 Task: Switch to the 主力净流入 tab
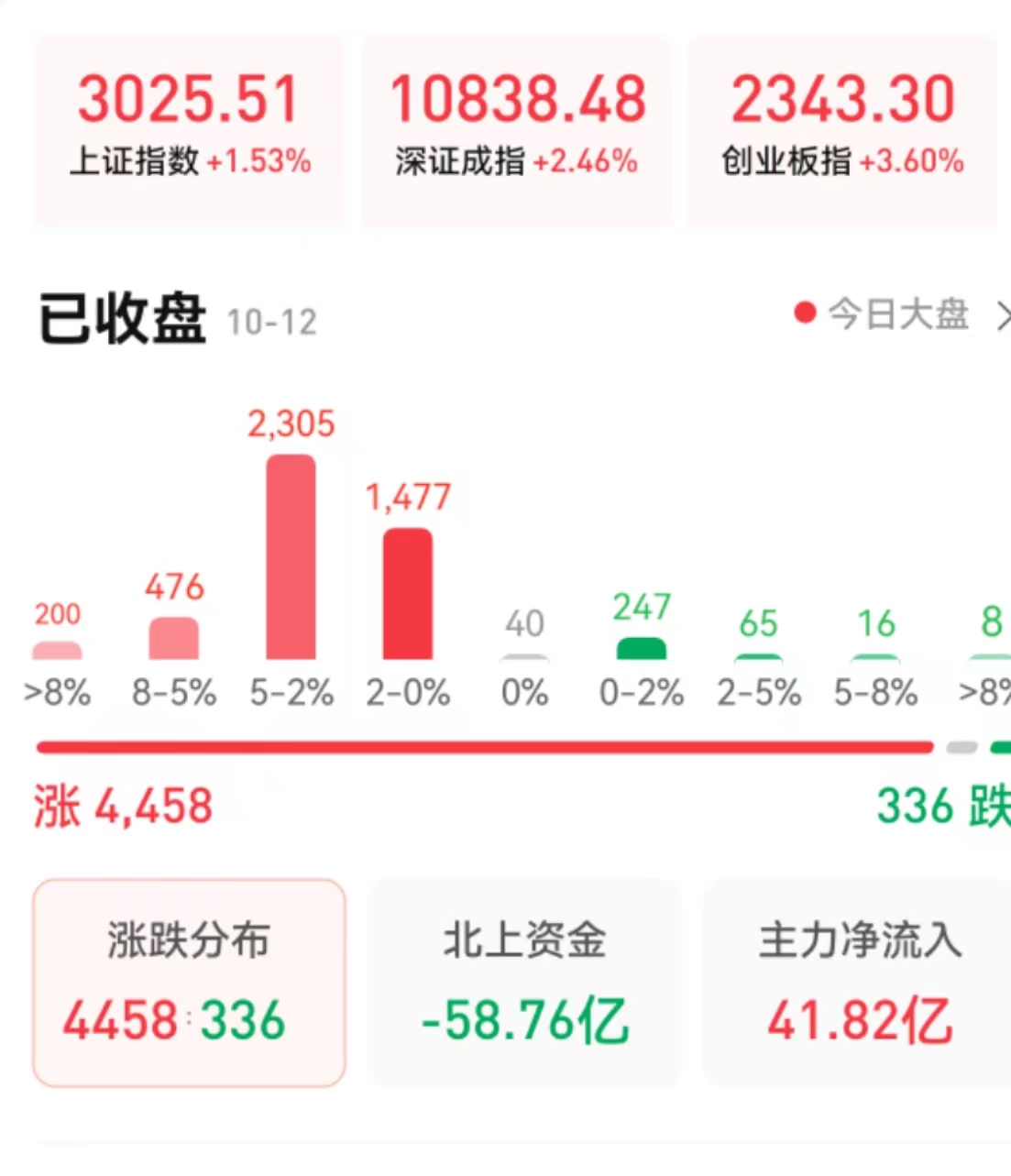859,982
